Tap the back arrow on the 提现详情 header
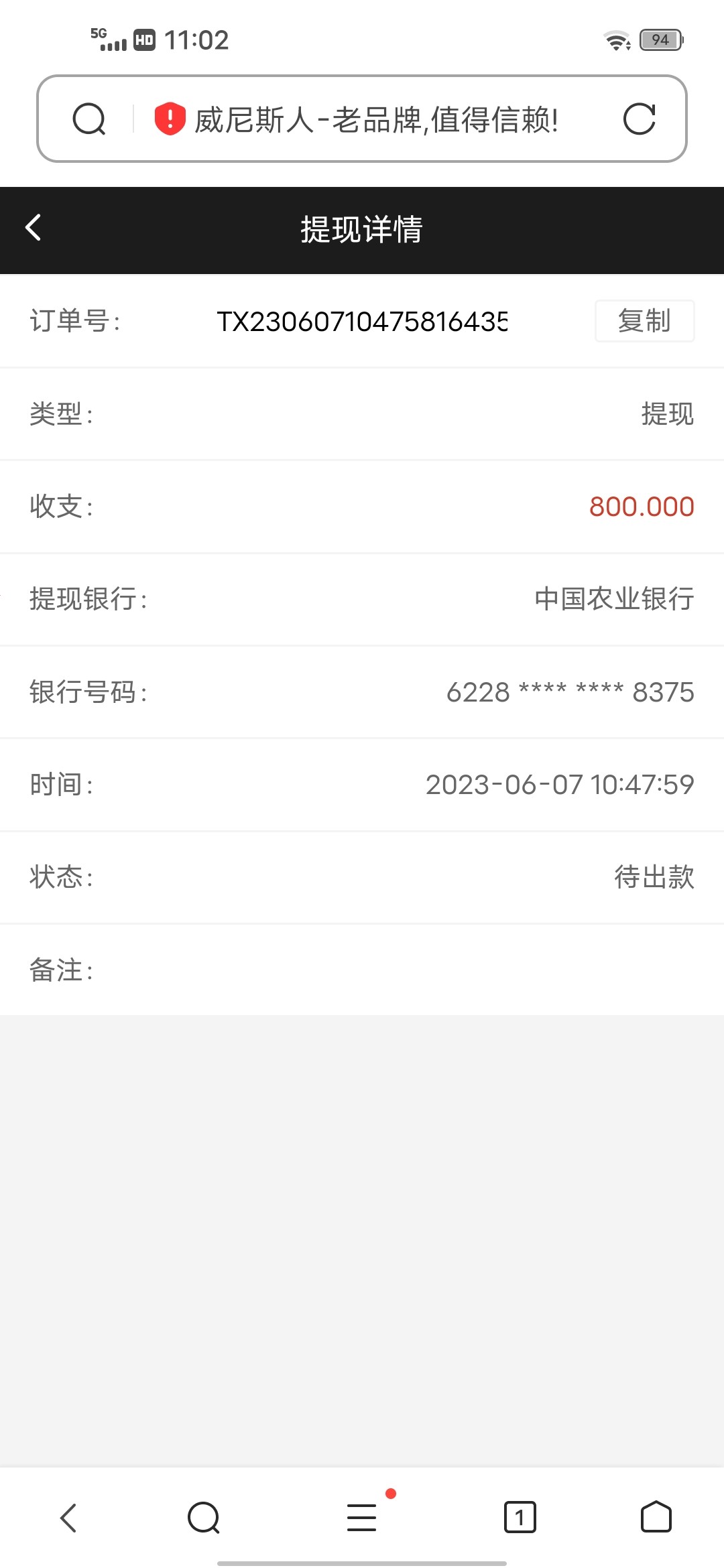The width and height of the screenshot is (724, 1568). coord(33,228)
